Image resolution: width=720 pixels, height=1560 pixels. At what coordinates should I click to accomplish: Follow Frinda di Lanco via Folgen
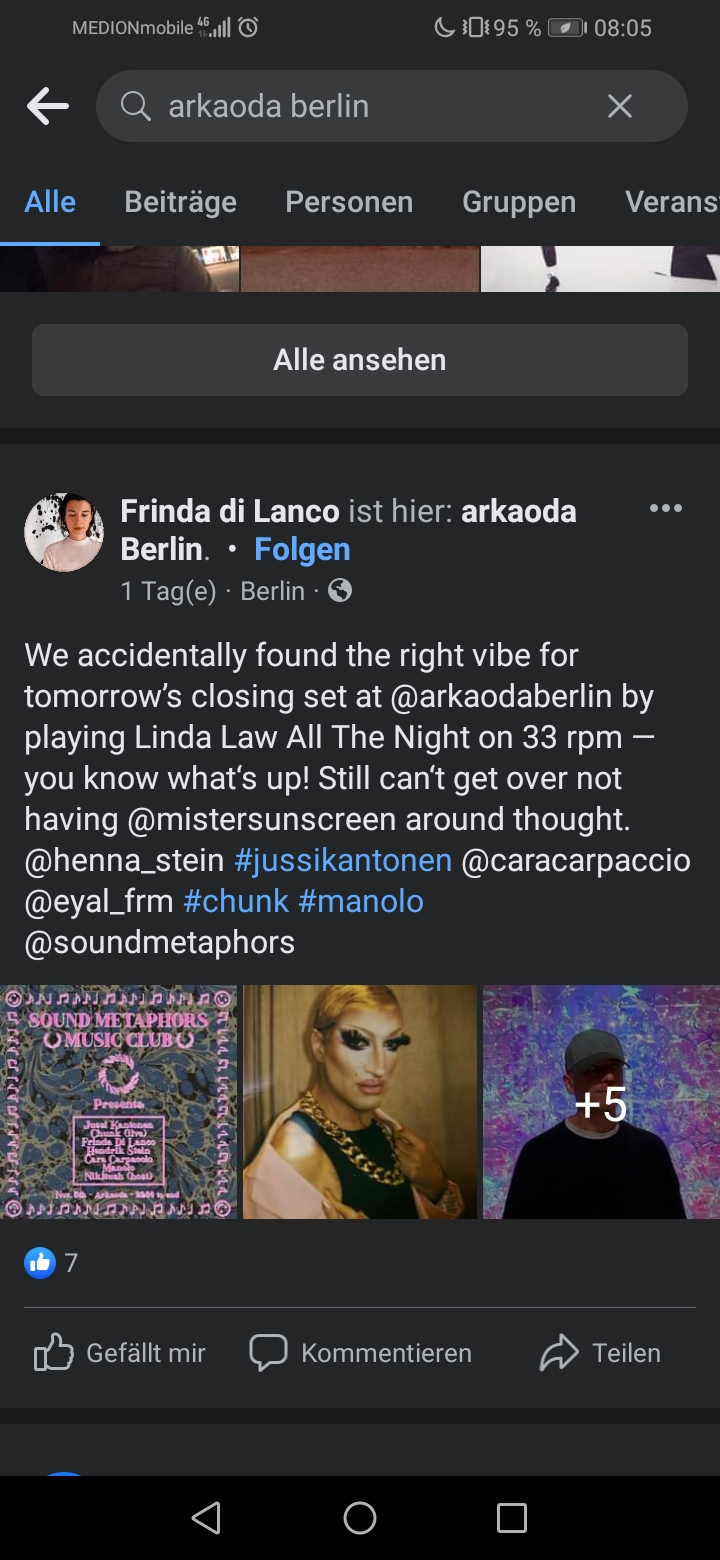[x=302, y=550]
